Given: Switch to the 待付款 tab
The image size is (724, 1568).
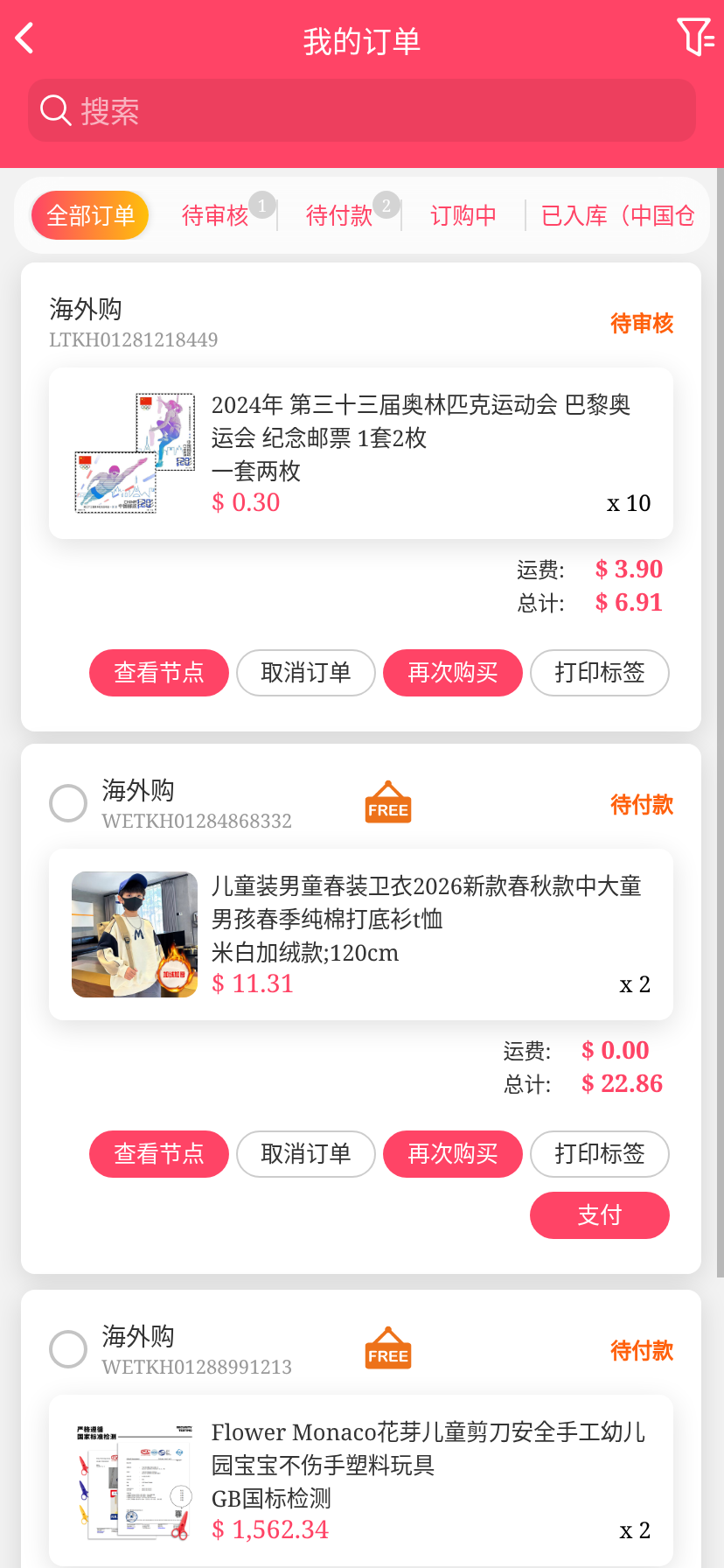Looking at the screenshot, I should [339, 215].
